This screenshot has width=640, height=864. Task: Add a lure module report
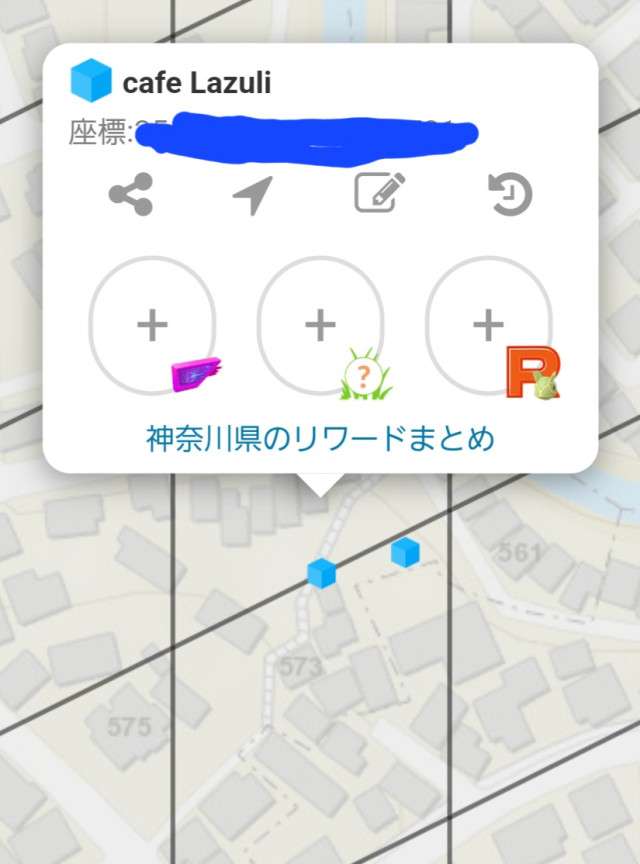click(x=152, y=324)
